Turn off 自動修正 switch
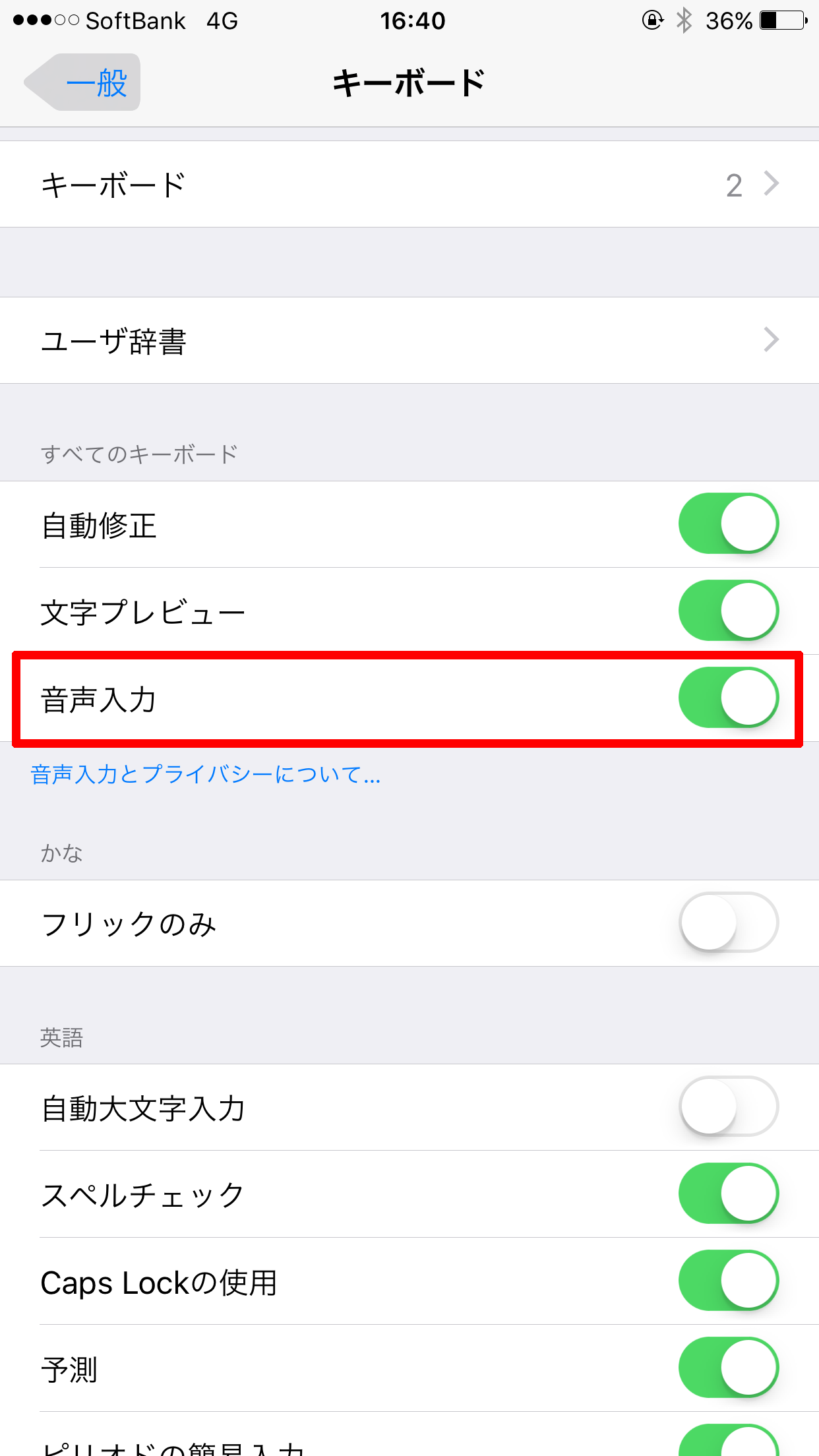The width and height of the screenshot is (819, 1456). tap(728, 524)
